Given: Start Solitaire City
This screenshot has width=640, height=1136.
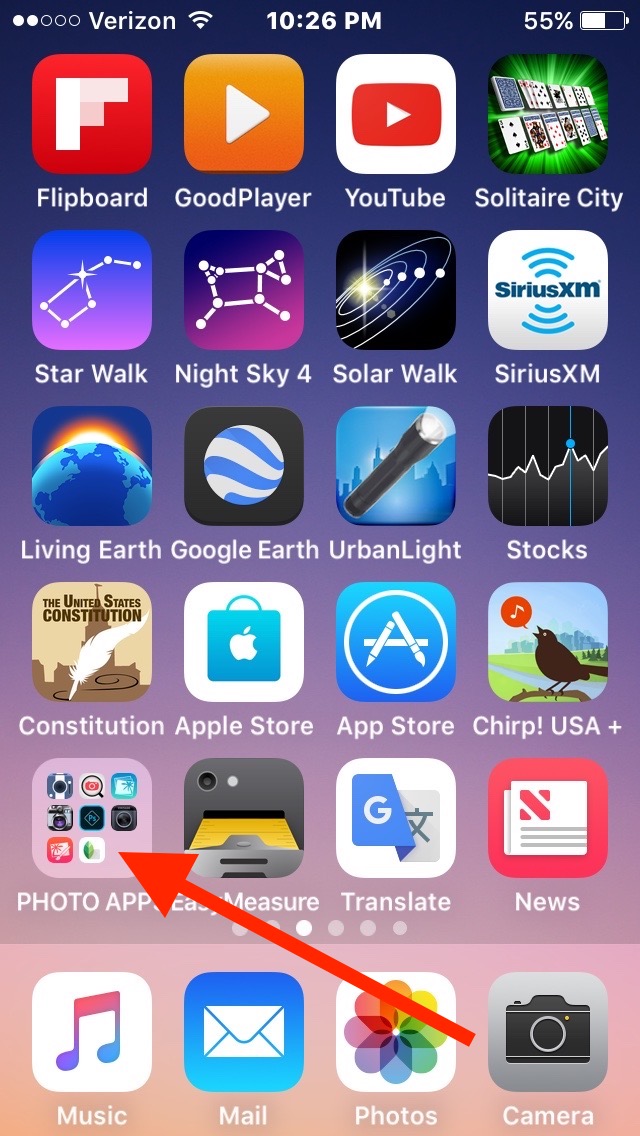Looking at the screenshot, I should point(548,114).
